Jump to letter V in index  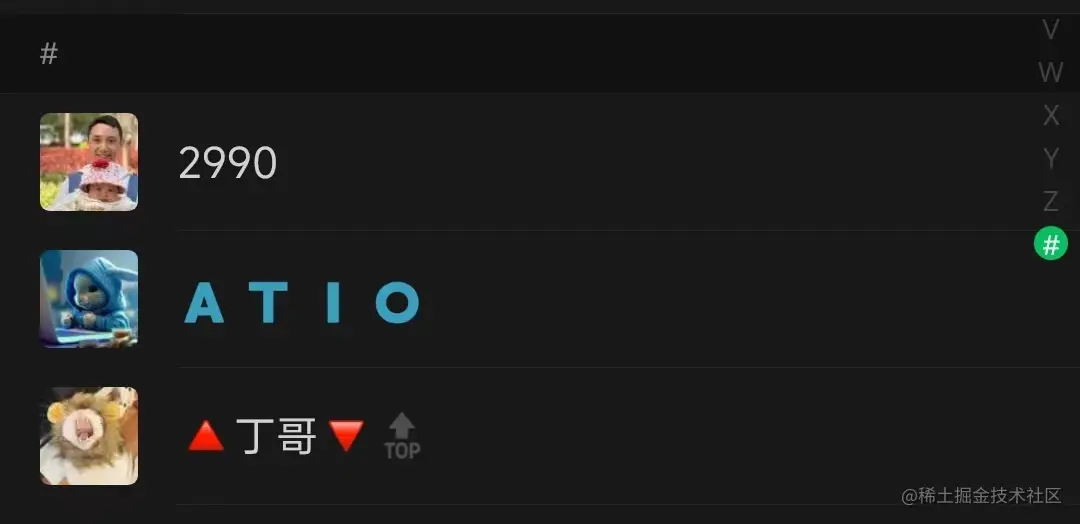click(x=1050, y=30)
